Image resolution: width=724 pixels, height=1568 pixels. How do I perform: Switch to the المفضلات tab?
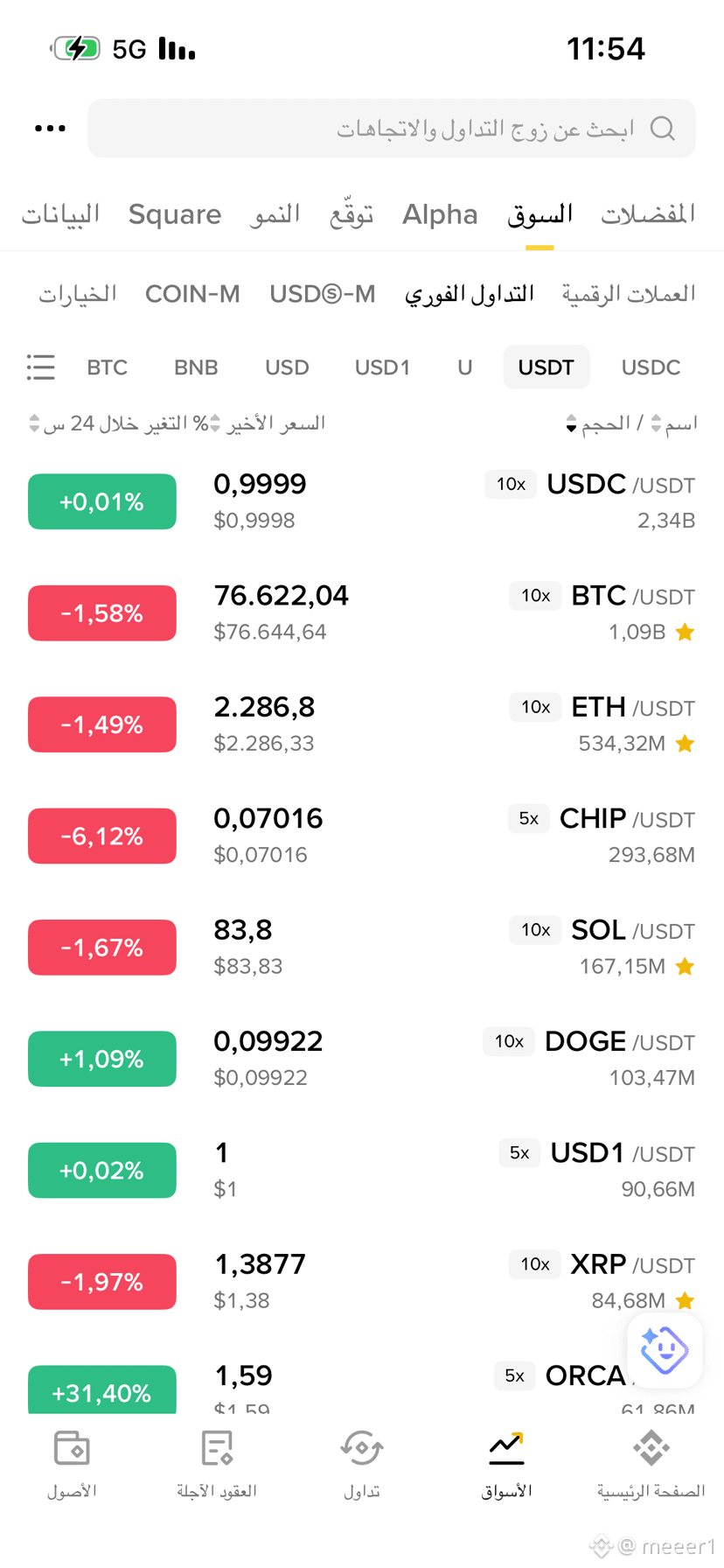[648, 214]
